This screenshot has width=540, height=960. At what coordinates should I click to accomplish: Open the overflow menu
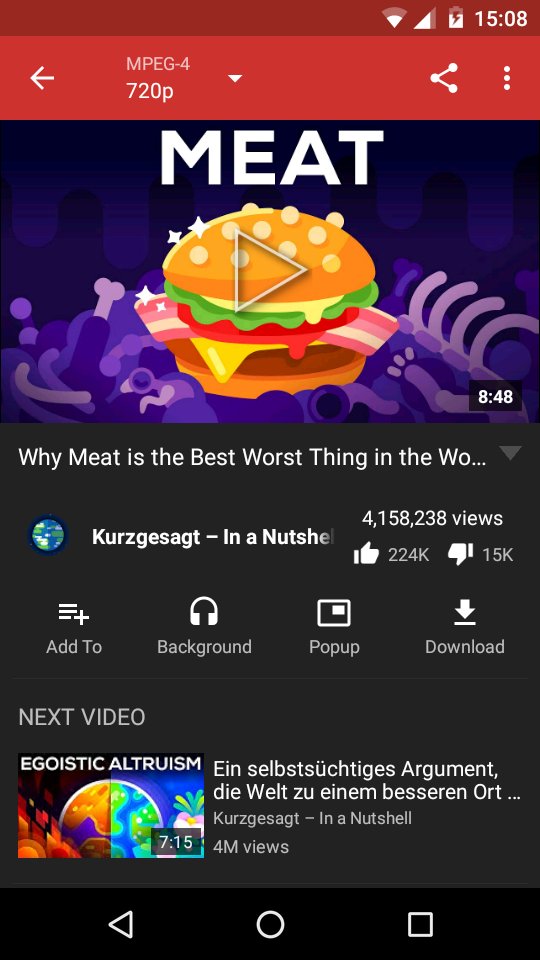point(506,78)
